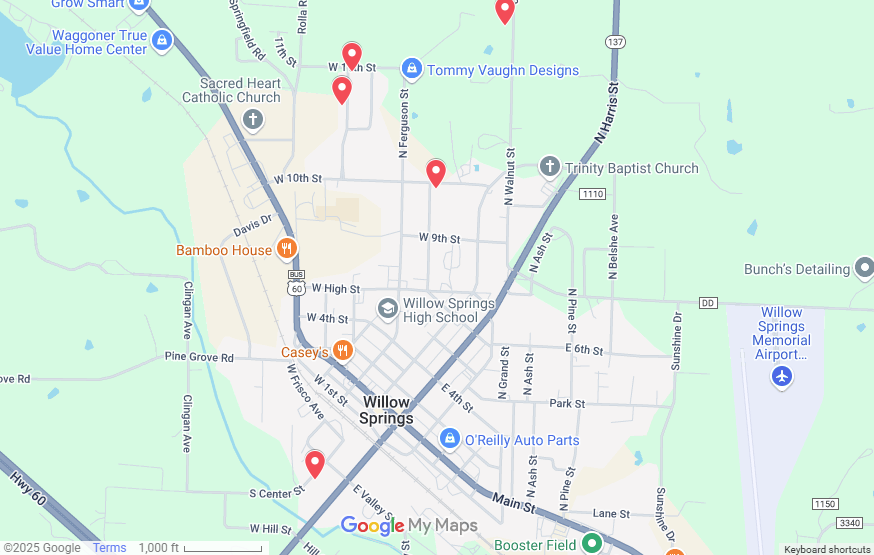The height and width of the screenshot is (555, 874).
Task: Tap O'Reilly Auto Parts marker
Action: pyautogui.click(x=450, y=440)
